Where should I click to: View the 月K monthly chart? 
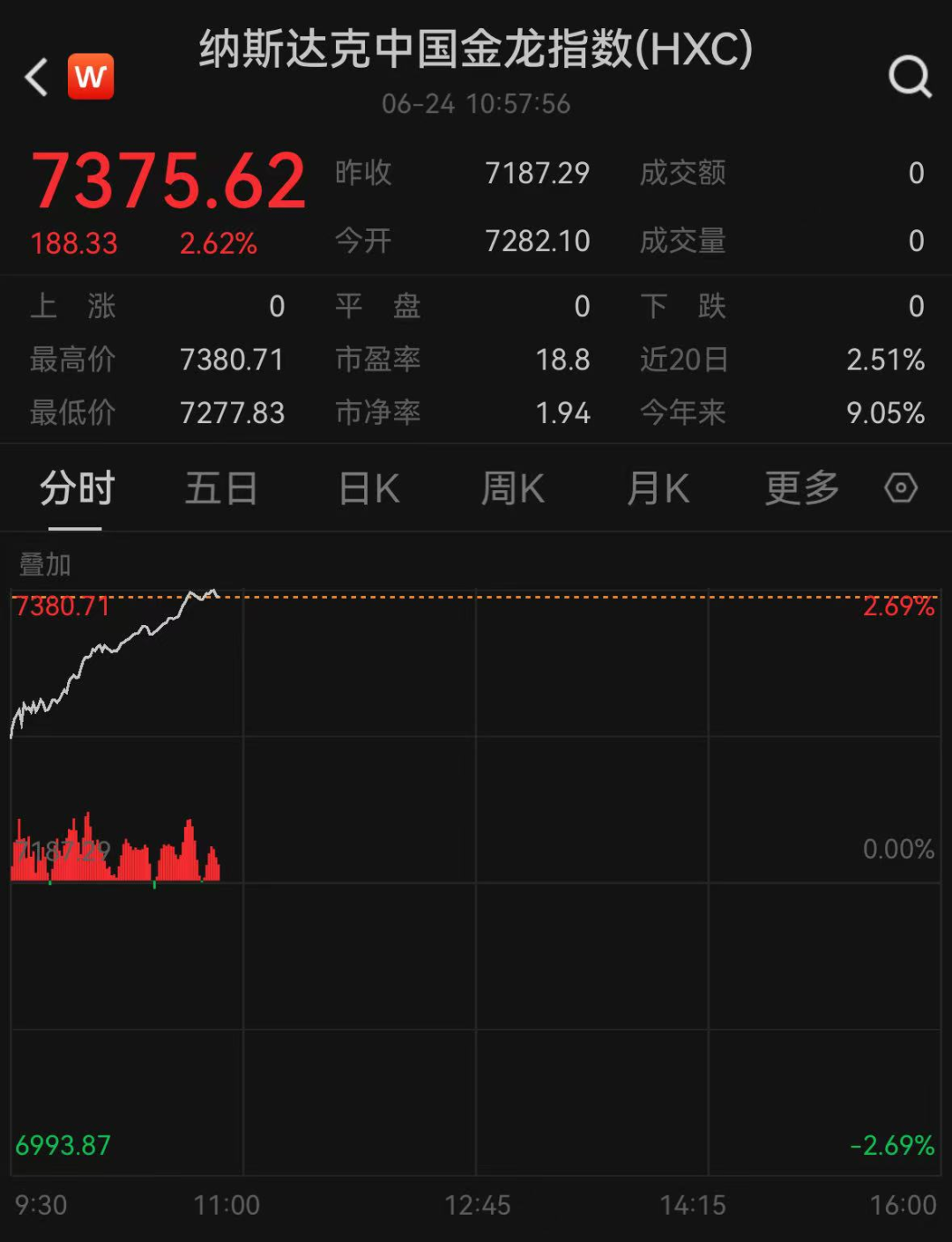658,488
